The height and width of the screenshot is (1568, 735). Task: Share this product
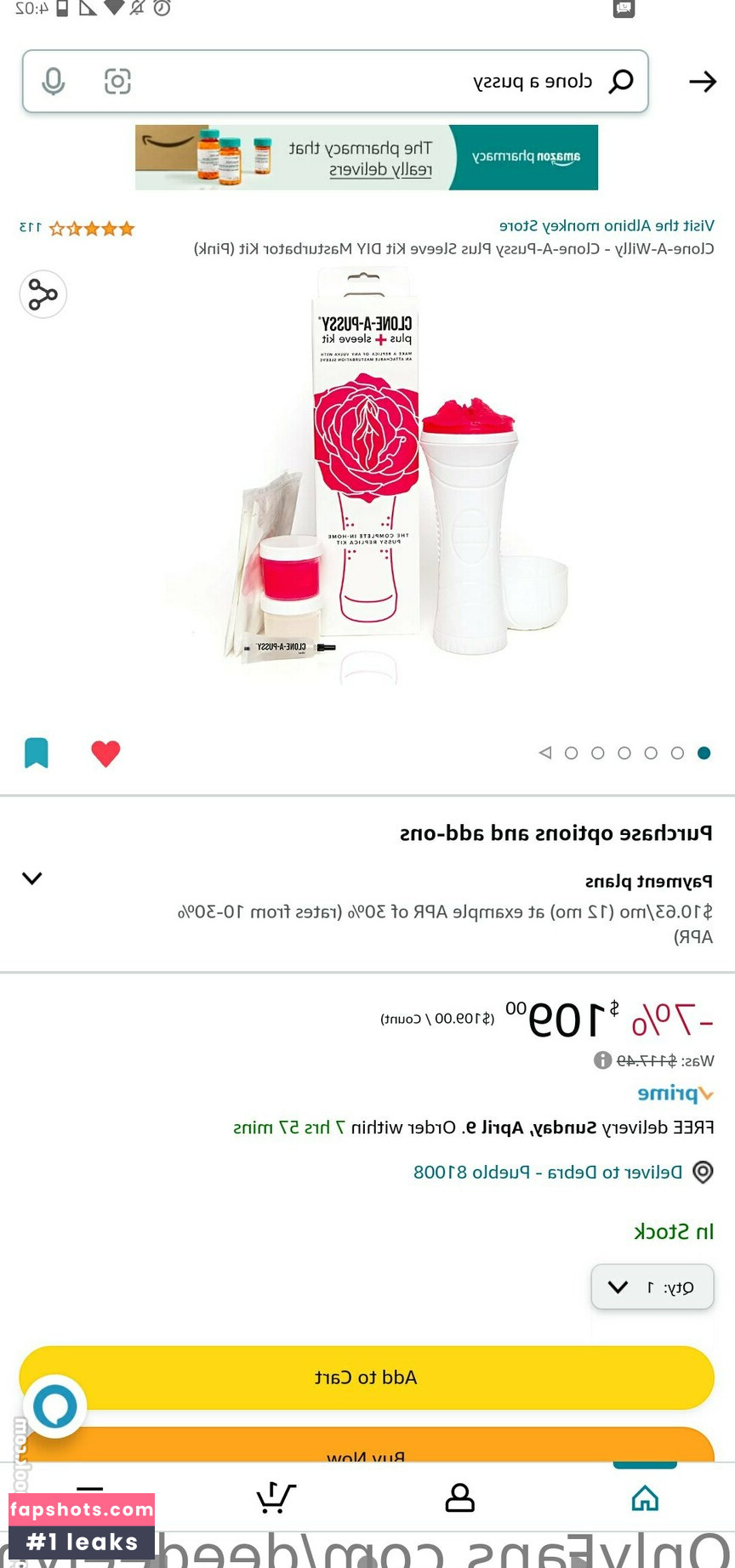pos(43,294)
